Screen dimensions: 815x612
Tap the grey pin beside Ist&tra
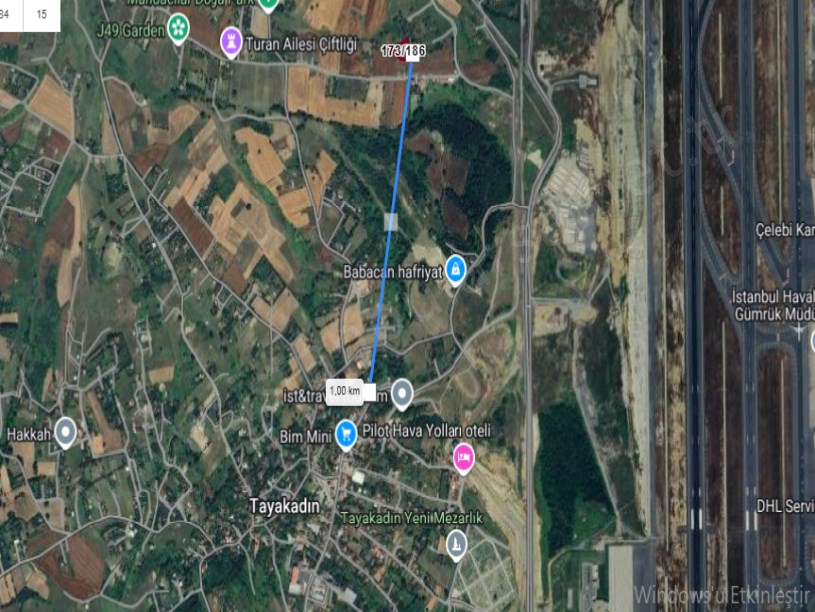point(402,393)
